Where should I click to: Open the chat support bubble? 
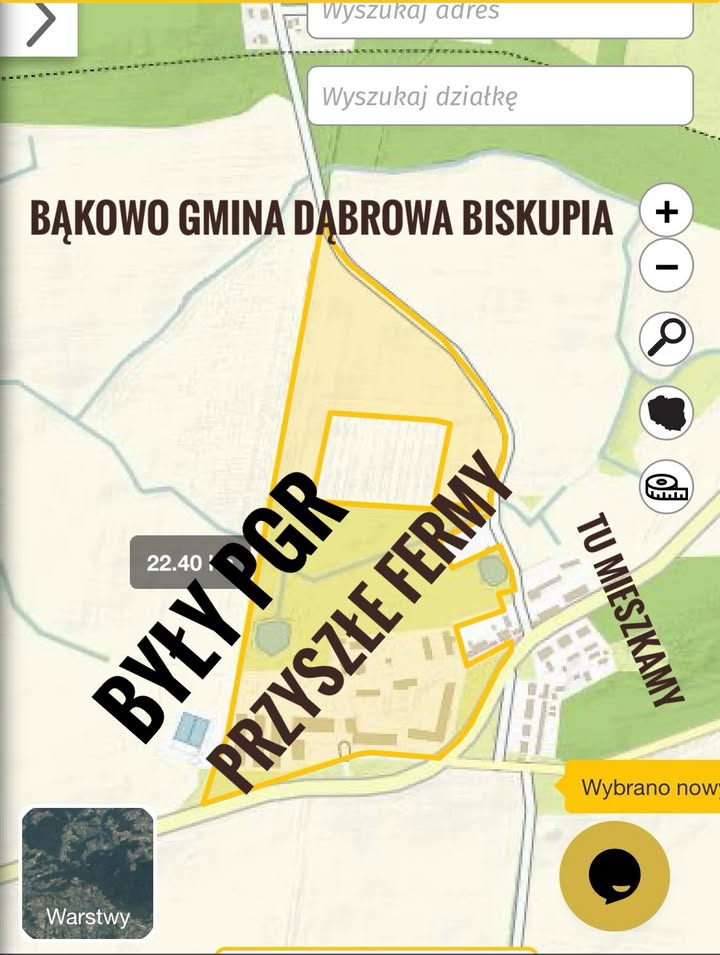coord(614,876)
